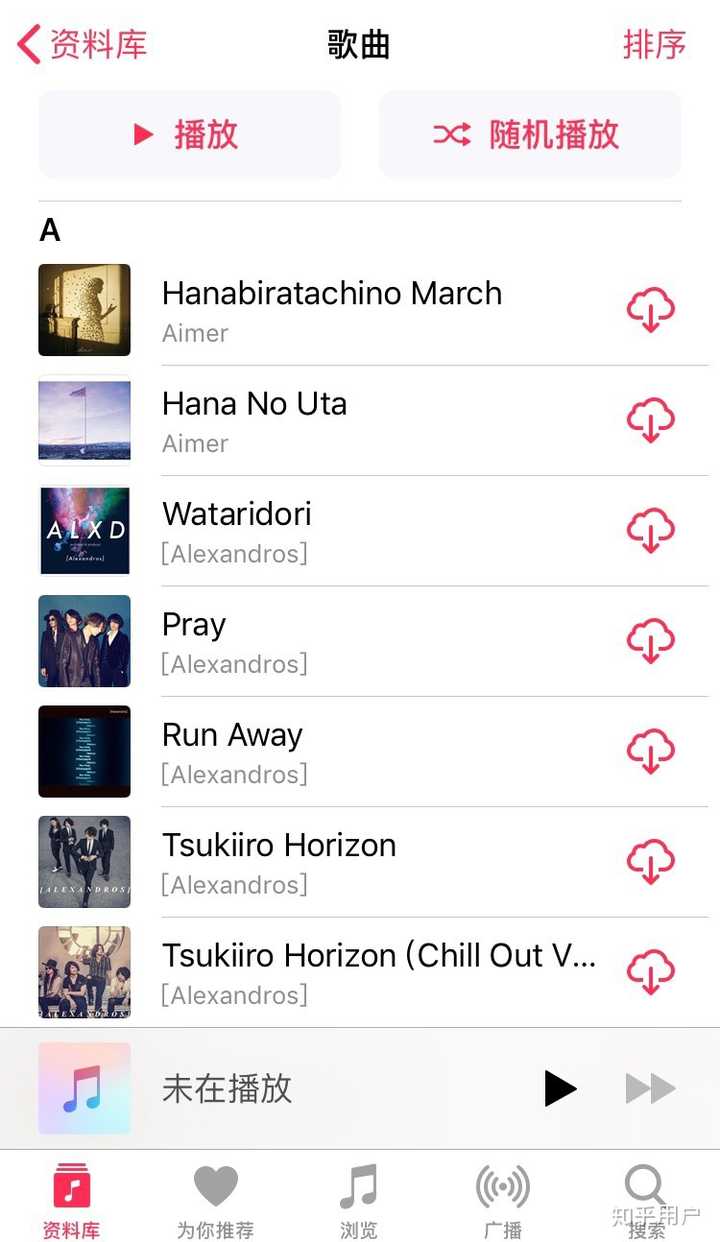Image resolution: width=720 pixels, height=1242 pixels.
Task: Open the 浏览 (Browse) tab
Action: 358,1190
